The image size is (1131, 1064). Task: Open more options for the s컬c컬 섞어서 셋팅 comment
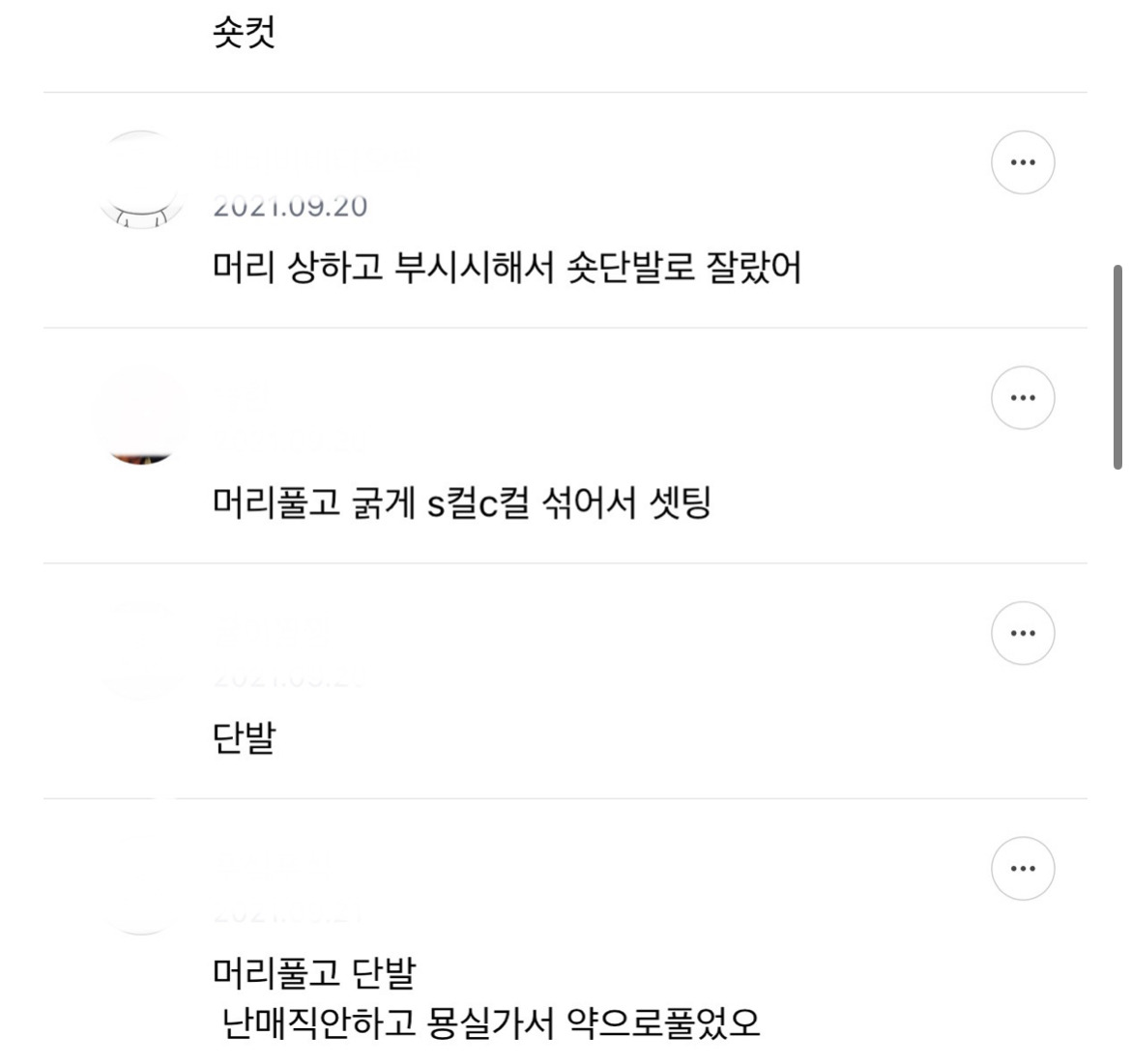click(x=1022, y=397)
